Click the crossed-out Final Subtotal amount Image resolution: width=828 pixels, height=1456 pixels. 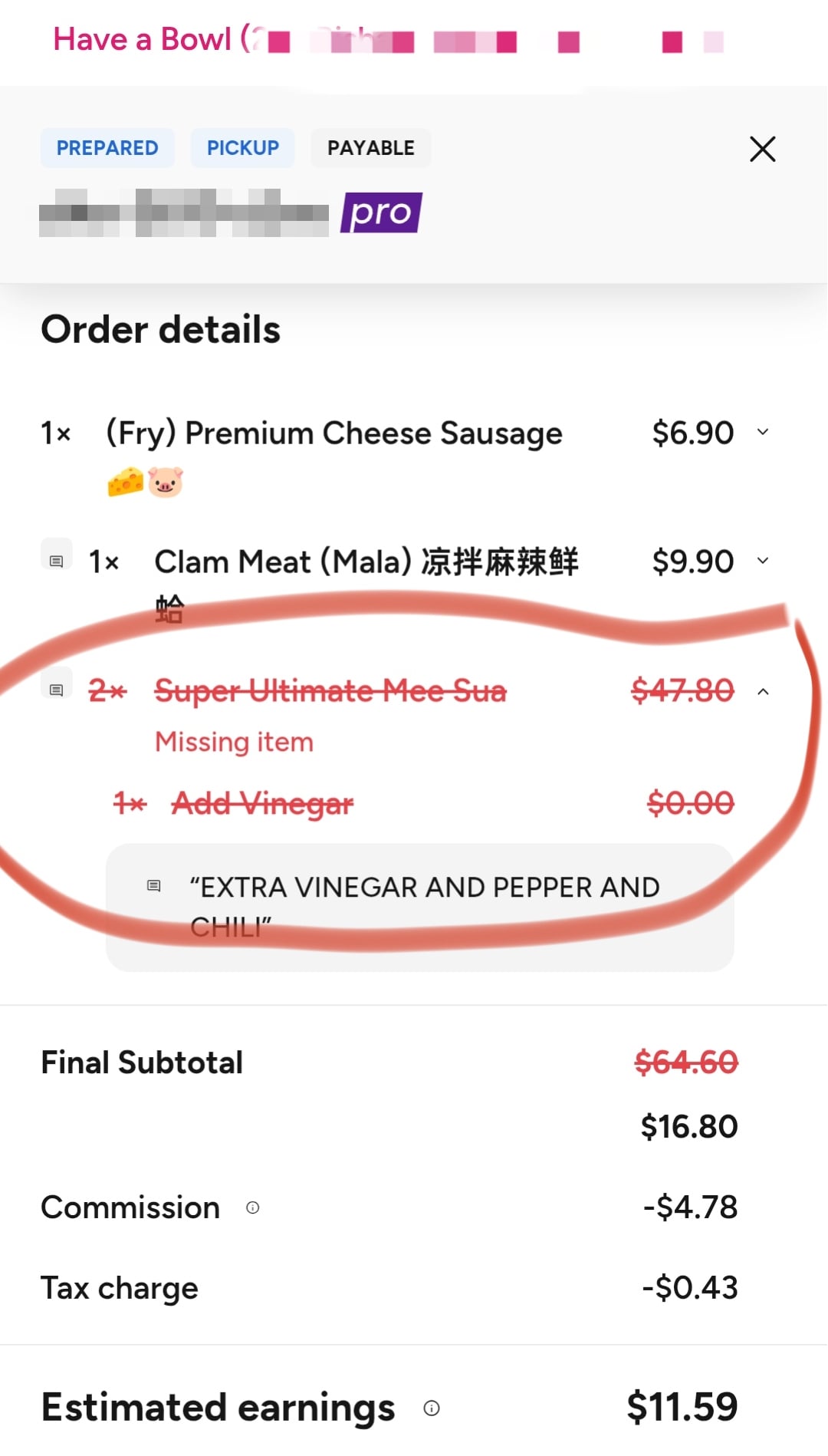(685, 1062)
